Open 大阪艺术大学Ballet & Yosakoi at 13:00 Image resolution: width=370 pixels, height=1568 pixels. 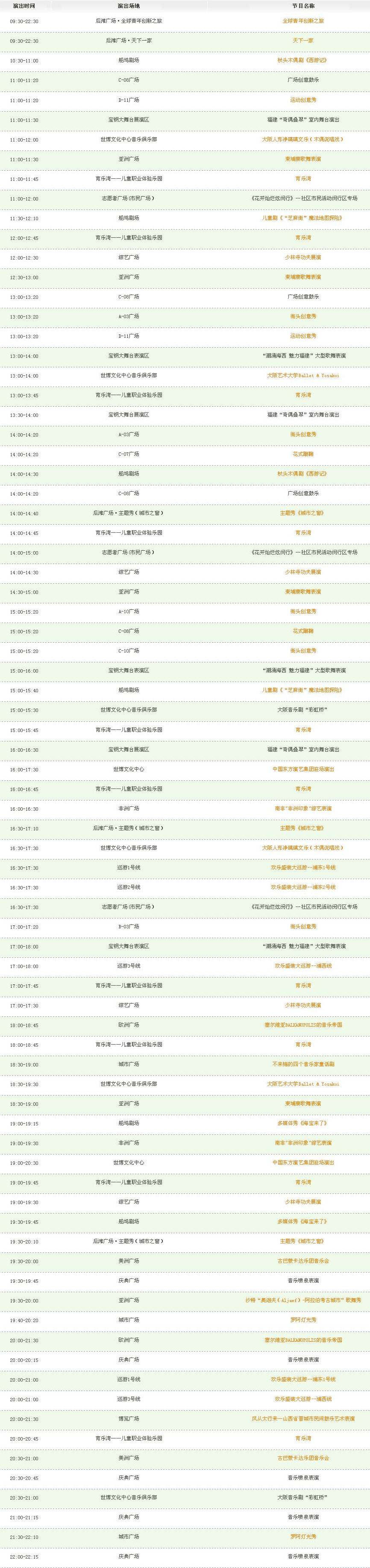(303, 375)
